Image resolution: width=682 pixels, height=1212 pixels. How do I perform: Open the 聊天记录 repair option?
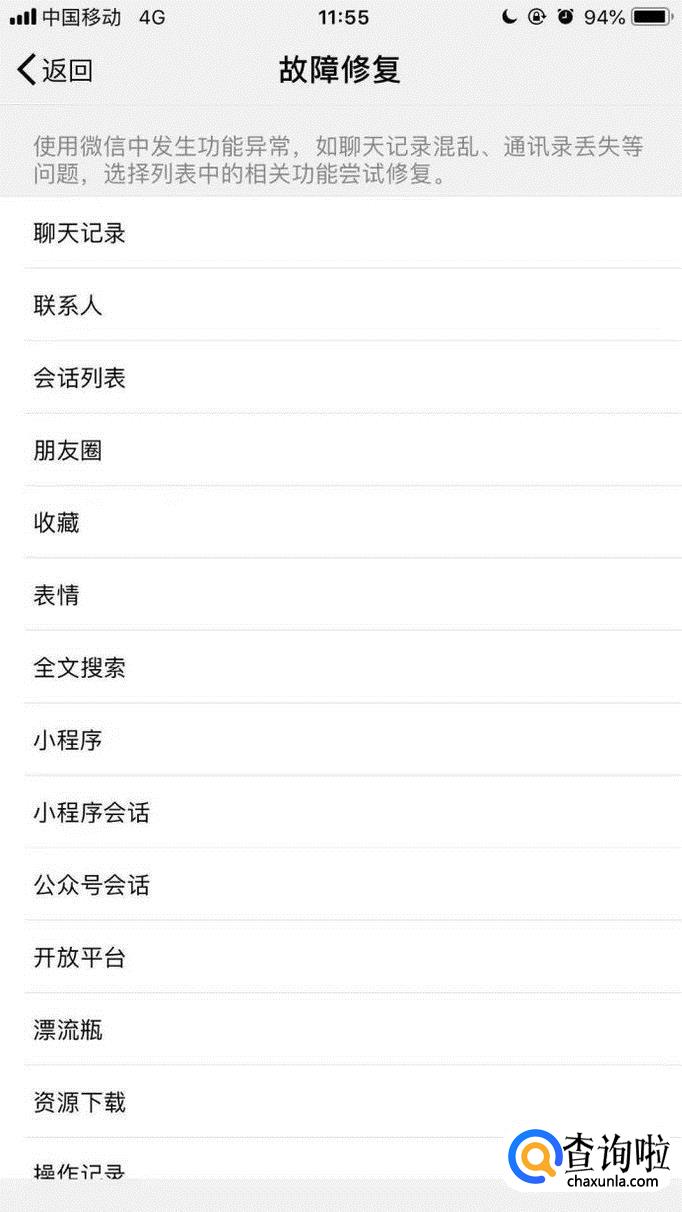pyautogui.click(x=341, y=233)
